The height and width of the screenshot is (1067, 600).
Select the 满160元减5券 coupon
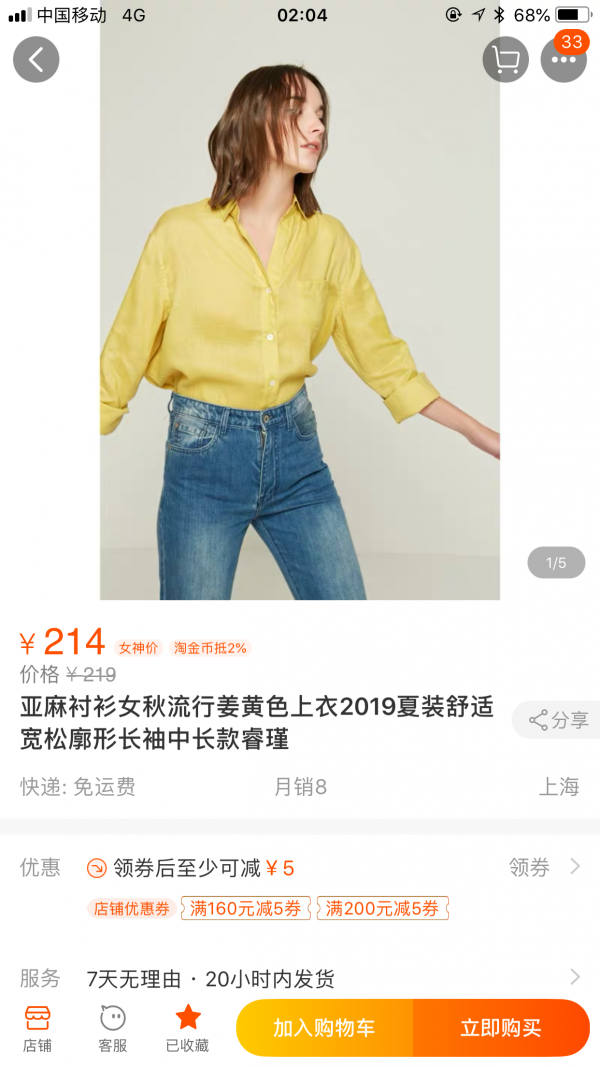click(246, 908)
